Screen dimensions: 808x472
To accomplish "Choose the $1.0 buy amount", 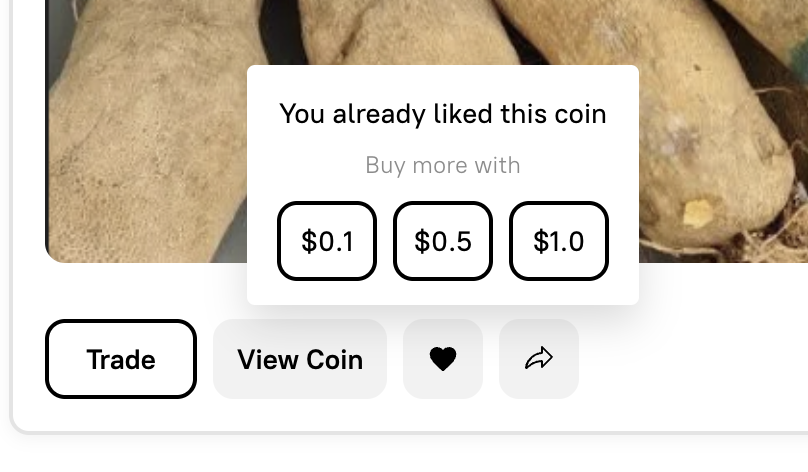I will (559, 241).
